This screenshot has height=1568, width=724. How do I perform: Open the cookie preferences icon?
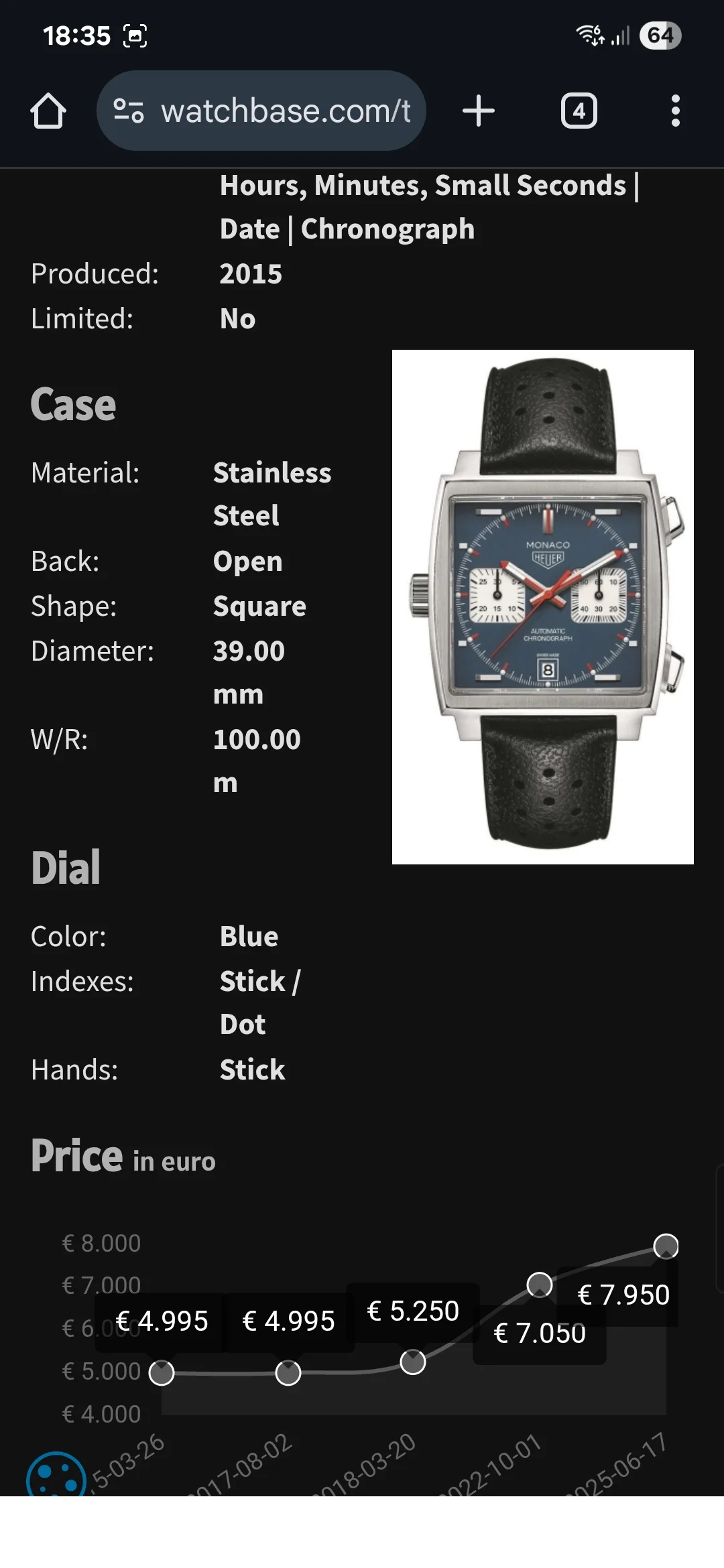tap(56, 1478)
